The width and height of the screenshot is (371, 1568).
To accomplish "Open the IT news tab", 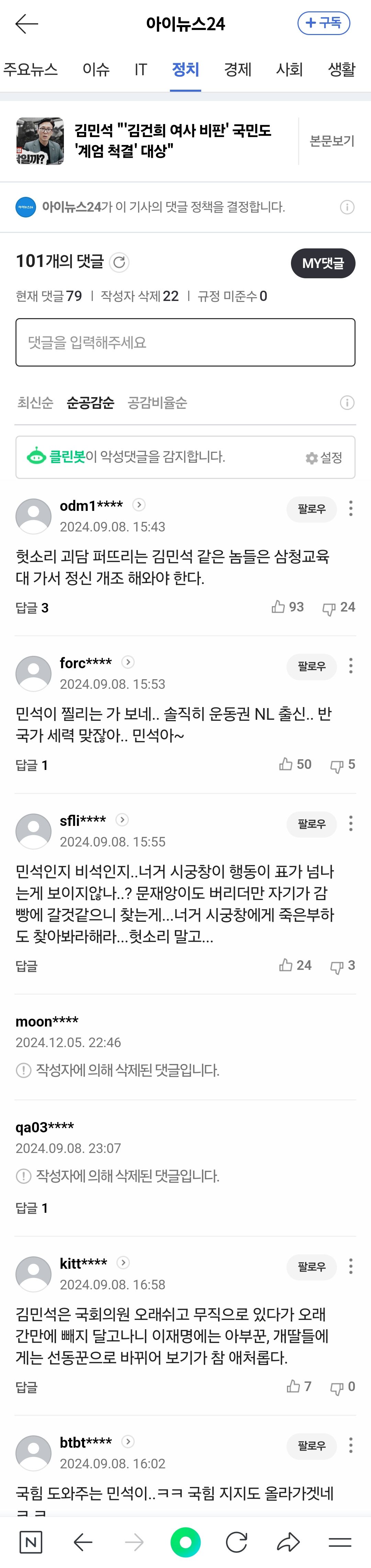I will click(140, 69).
